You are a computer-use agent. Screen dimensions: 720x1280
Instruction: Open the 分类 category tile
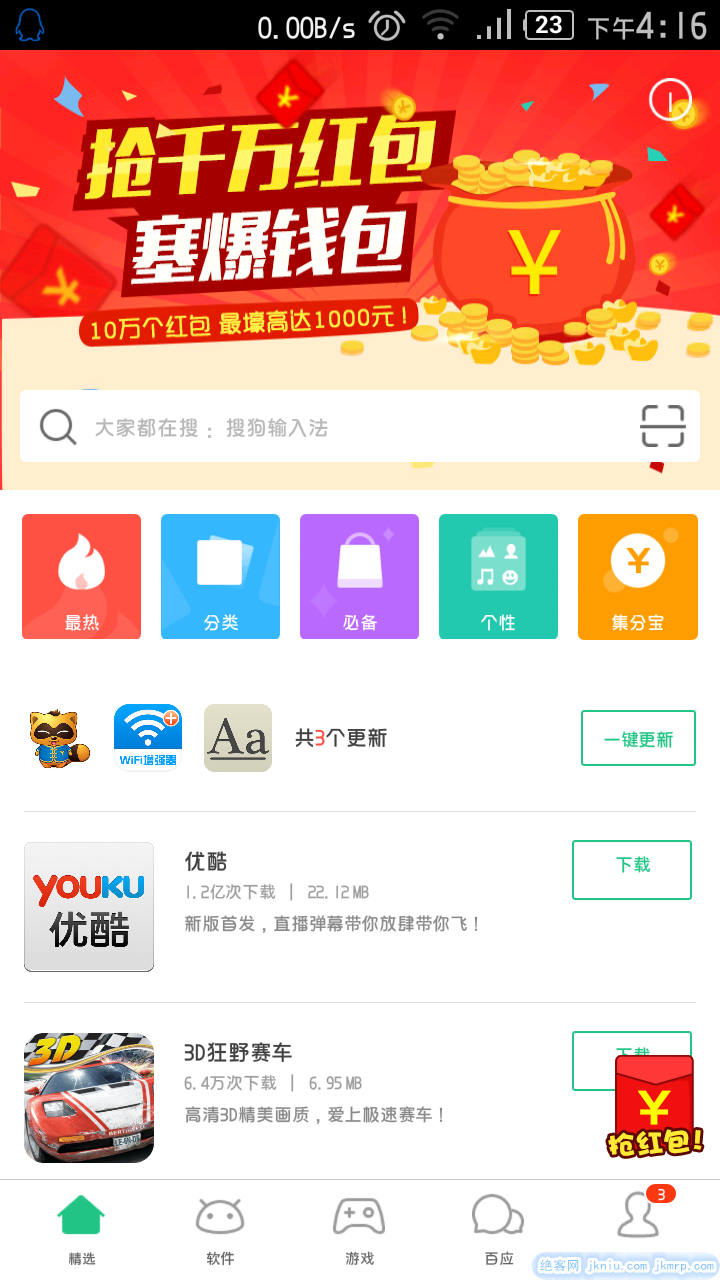tap(220, 576)
